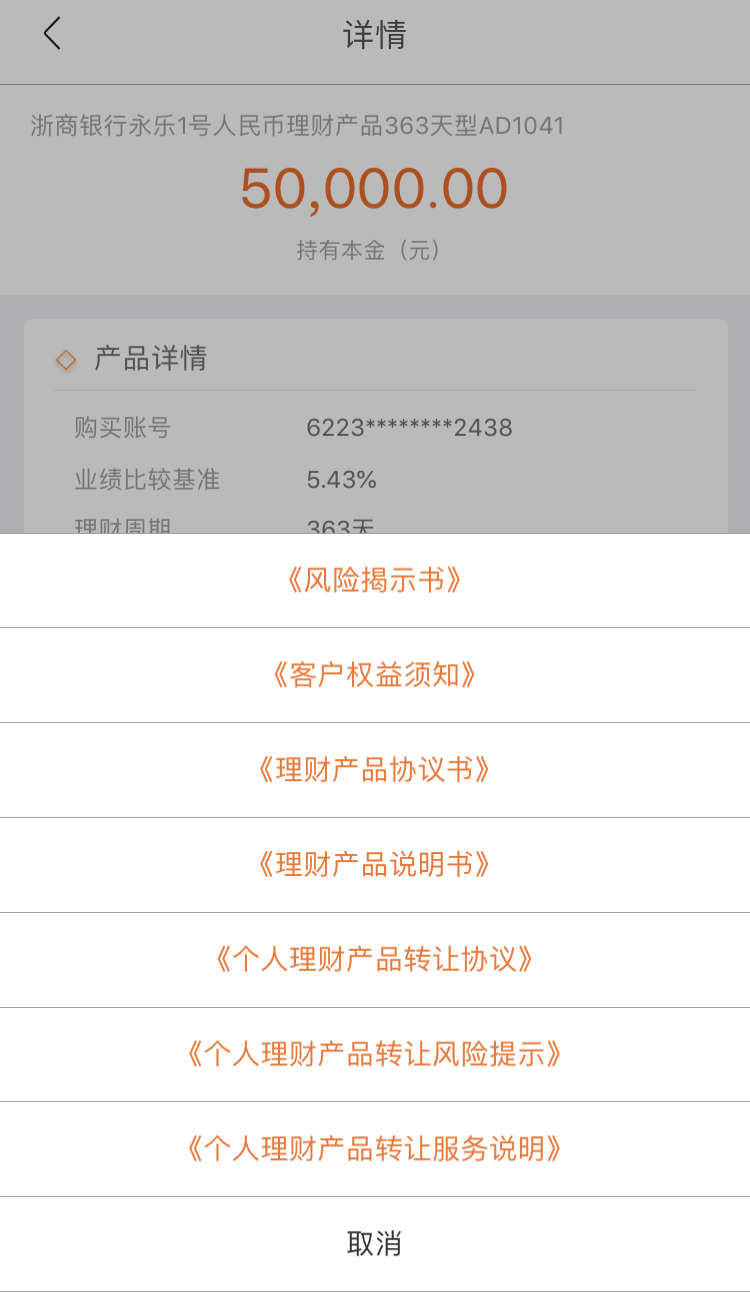The image size is (750, 1292).
Task: View the 《个人理财产品转让风险提示》 risk warning
Action: point(375,1054)
